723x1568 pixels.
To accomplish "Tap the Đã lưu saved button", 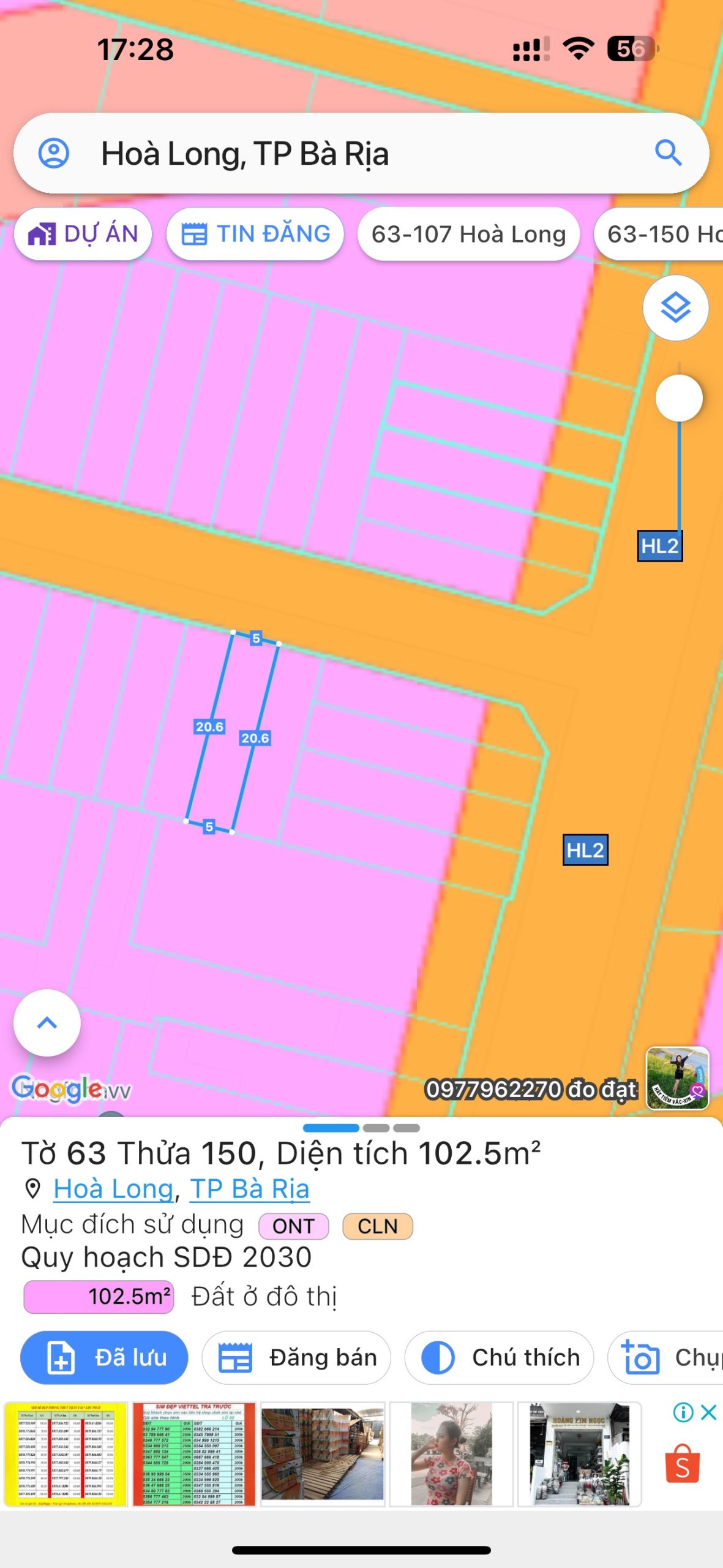I will pyautogui.click(x=104, y=1357).
